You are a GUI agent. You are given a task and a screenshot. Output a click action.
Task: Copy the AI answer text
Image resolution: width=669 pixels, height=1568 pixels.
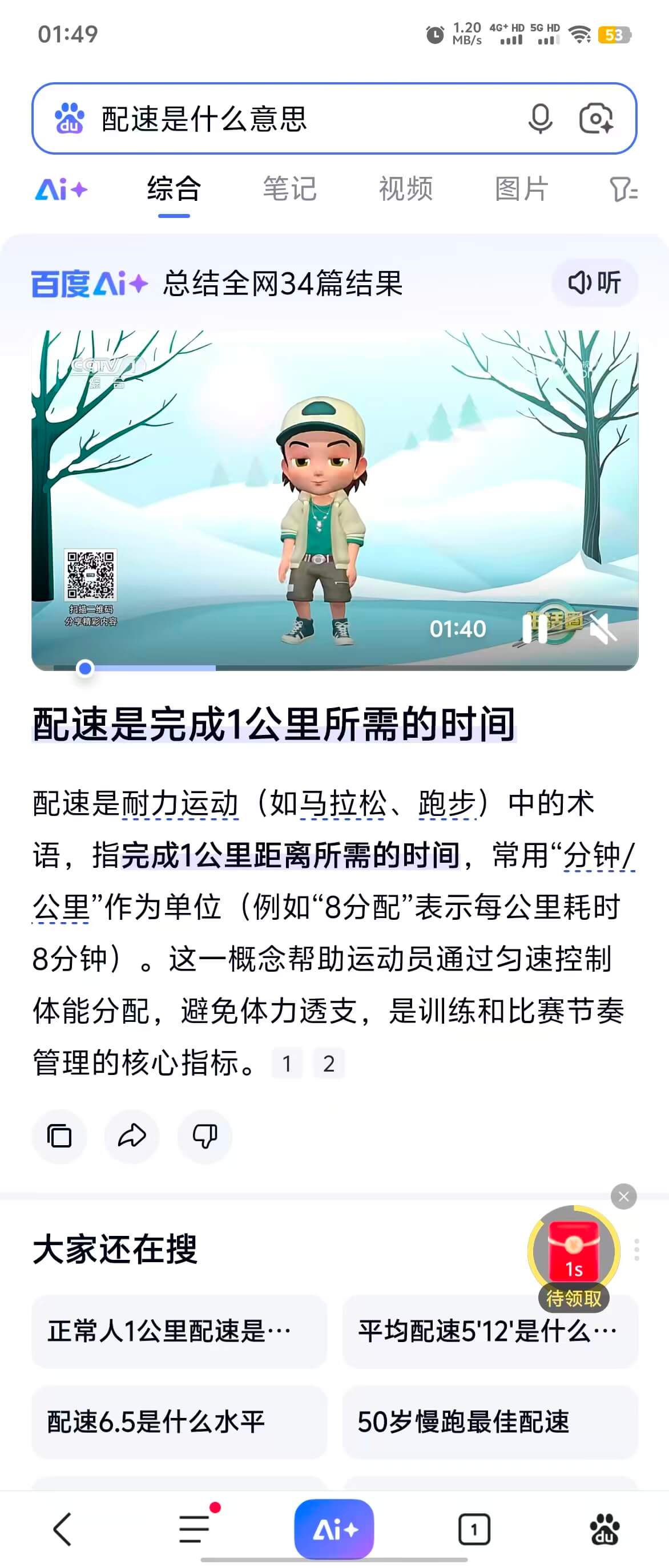click(x=60, y=1136)
